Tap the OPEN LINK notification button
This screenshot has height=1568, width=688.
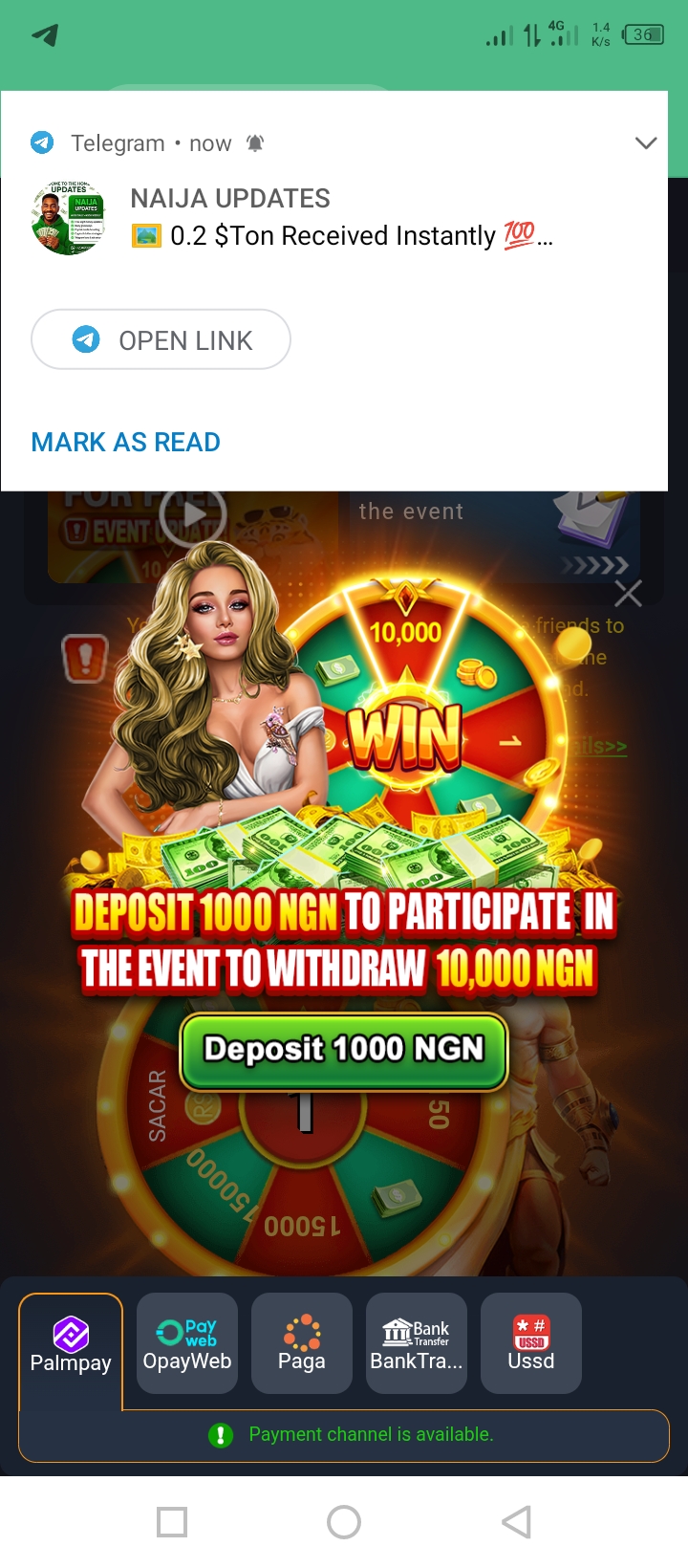click(x=161, y=339)
